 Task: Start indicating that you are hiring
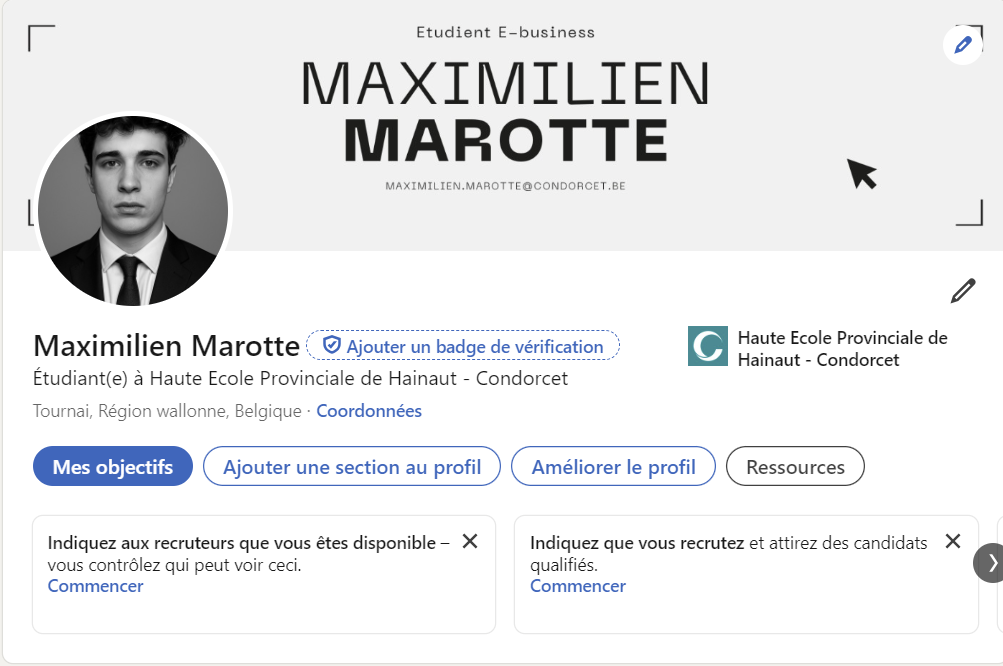click(578, 586)
